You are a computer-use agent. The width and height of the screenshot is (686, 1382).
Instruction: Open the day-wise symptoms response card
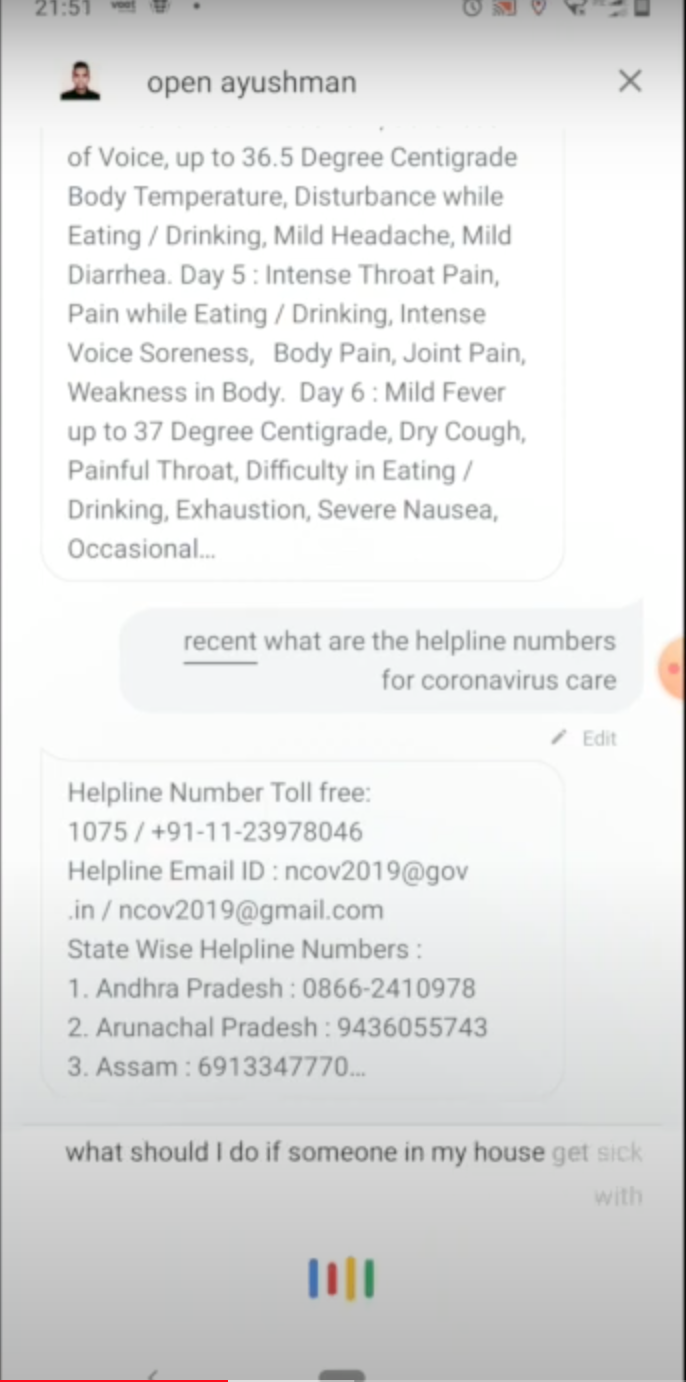point(302,352)
